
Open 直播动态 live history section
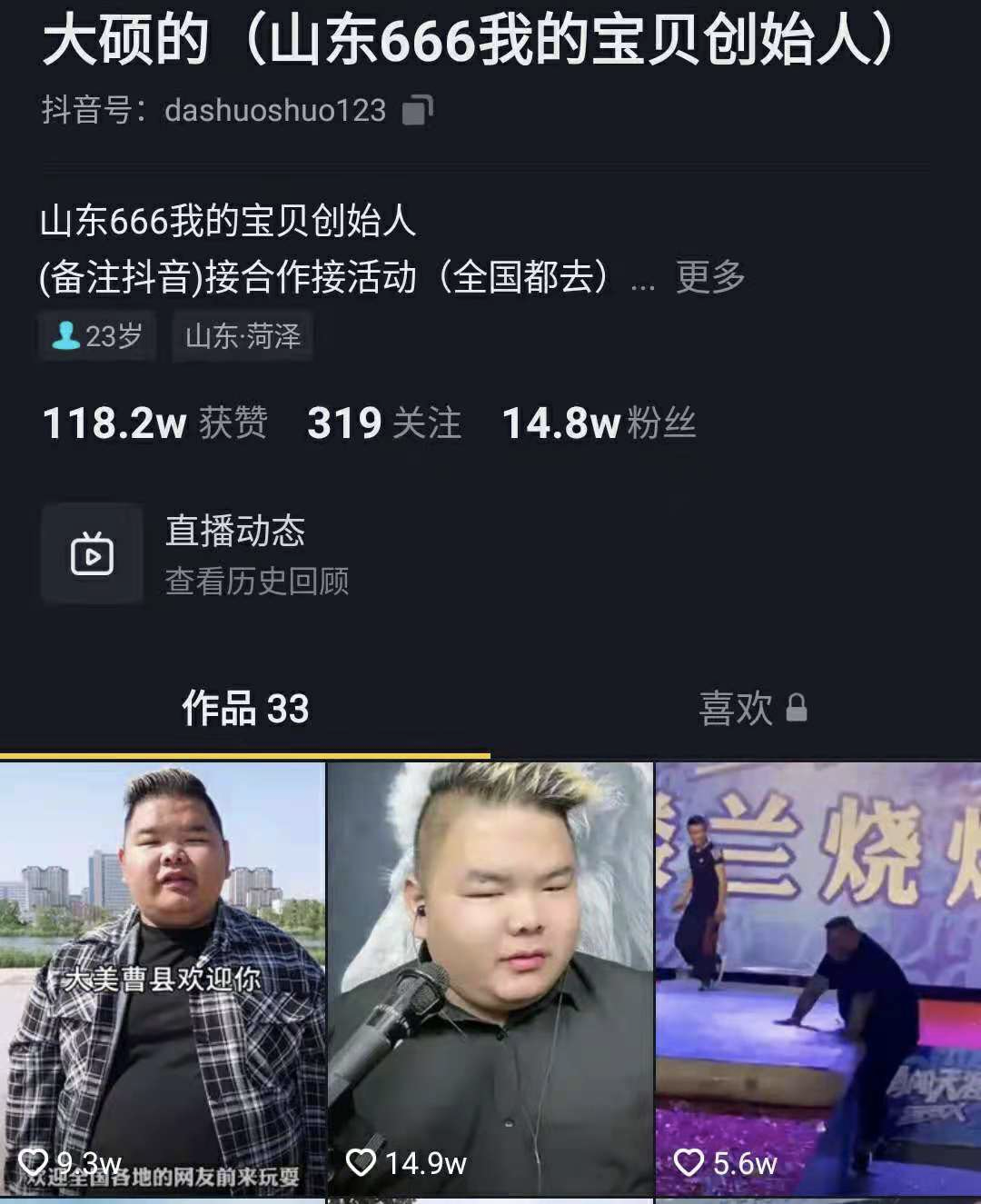(233, 532)
